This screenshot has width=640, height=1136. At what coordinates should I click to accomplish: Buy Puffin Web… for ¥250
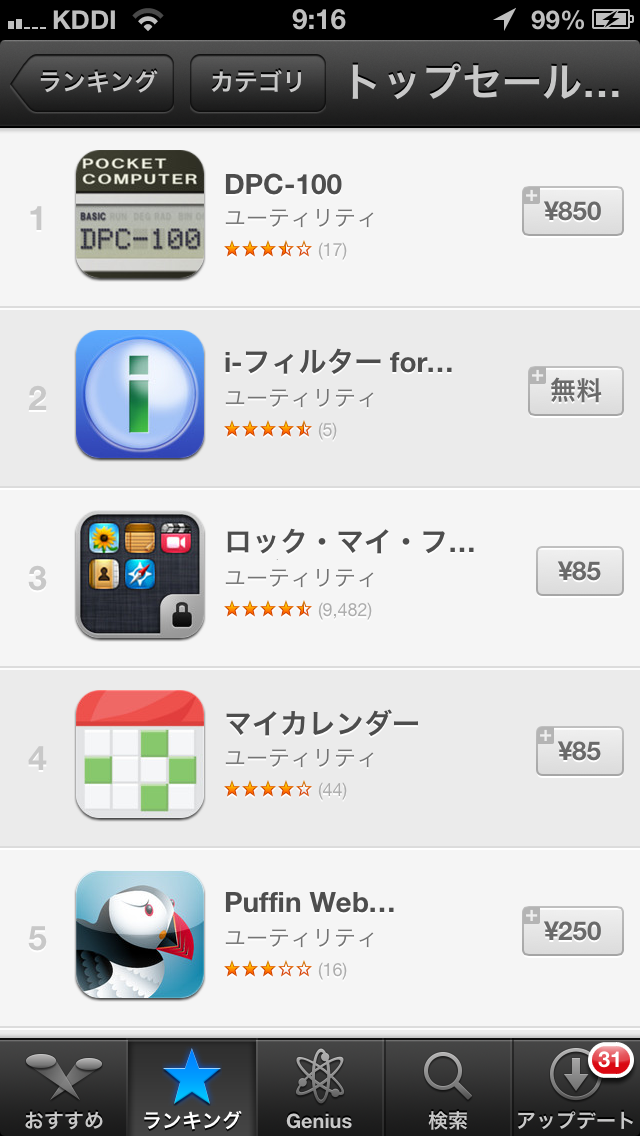click(x=573, y=931)
